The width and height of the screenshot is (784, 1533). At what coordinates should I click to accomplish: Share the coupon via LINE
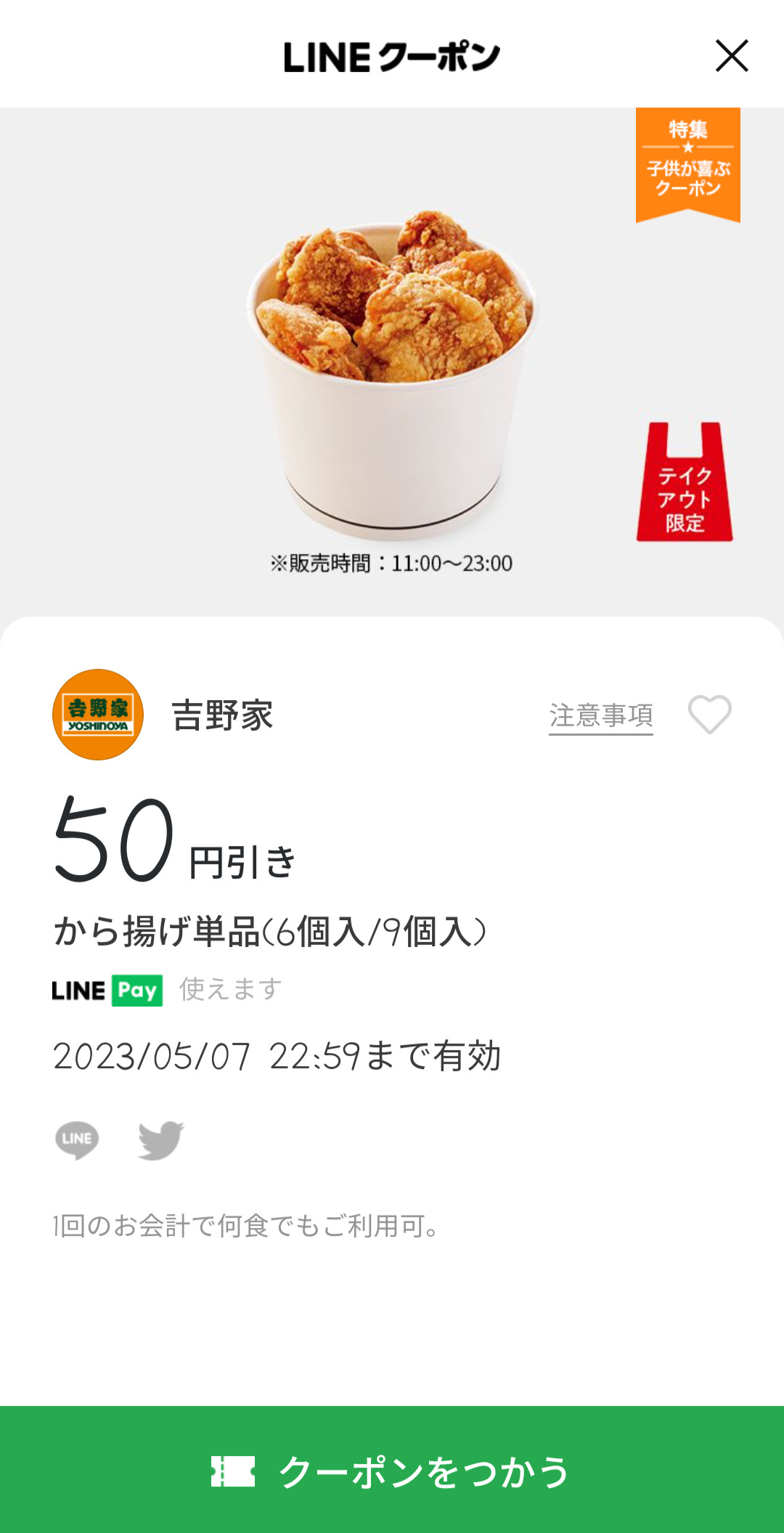point(77,1140)
